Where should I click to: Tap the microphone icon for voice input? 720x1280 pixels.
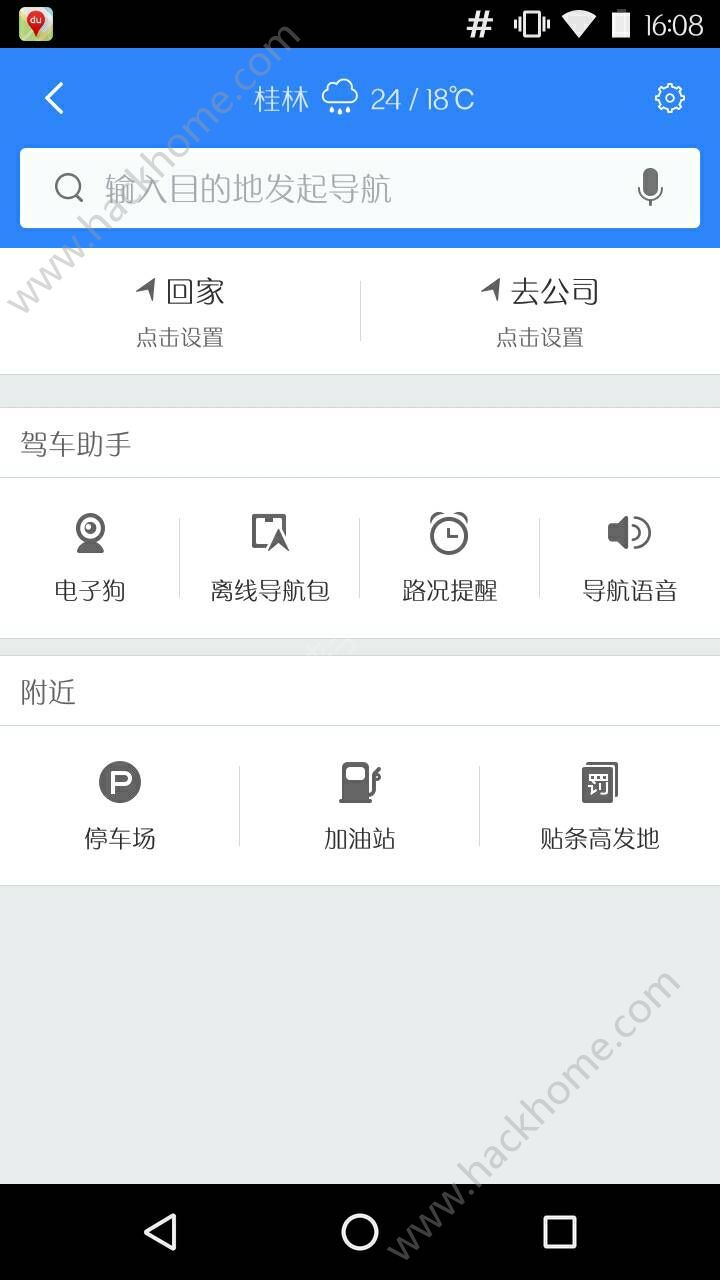[x=650, y=188]
